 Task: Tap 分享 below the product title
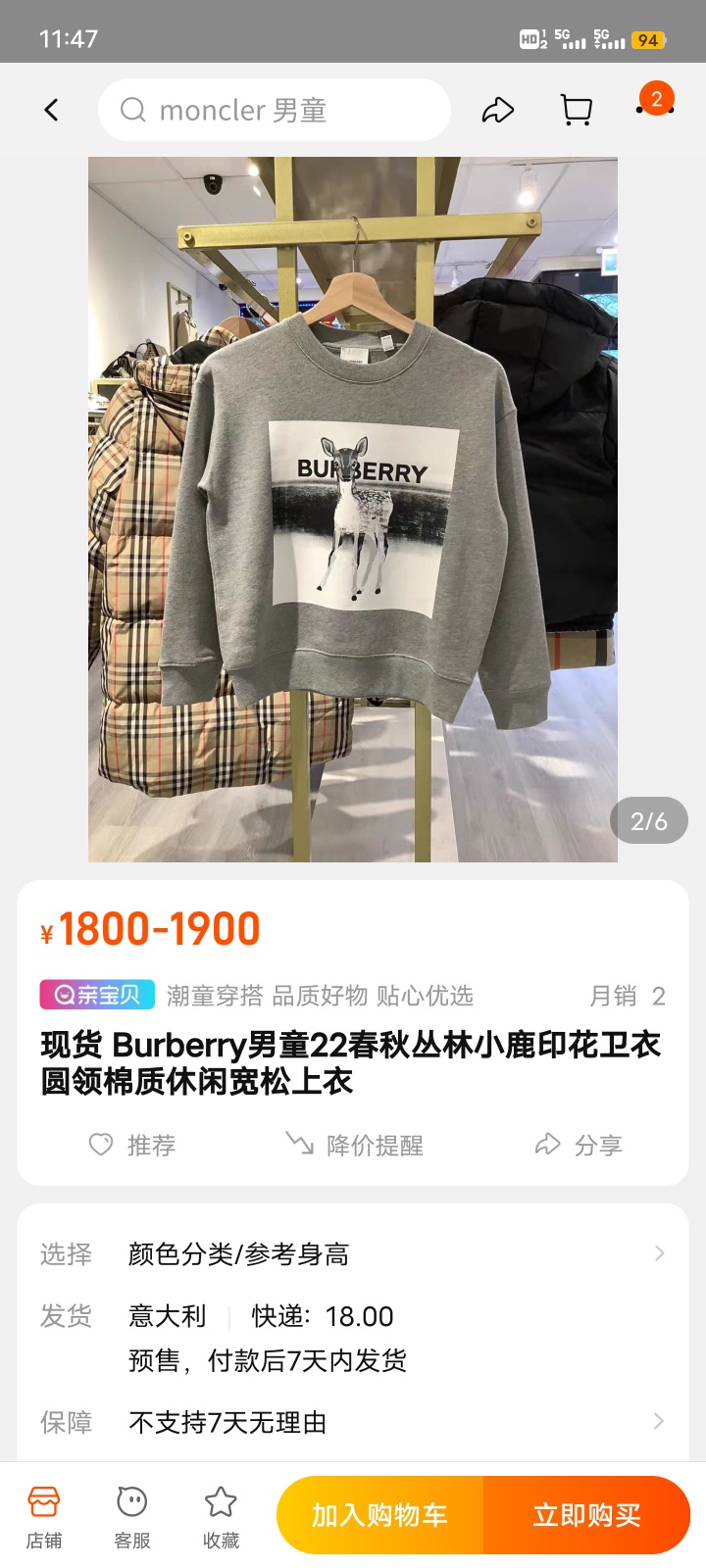coord(579,1145)
